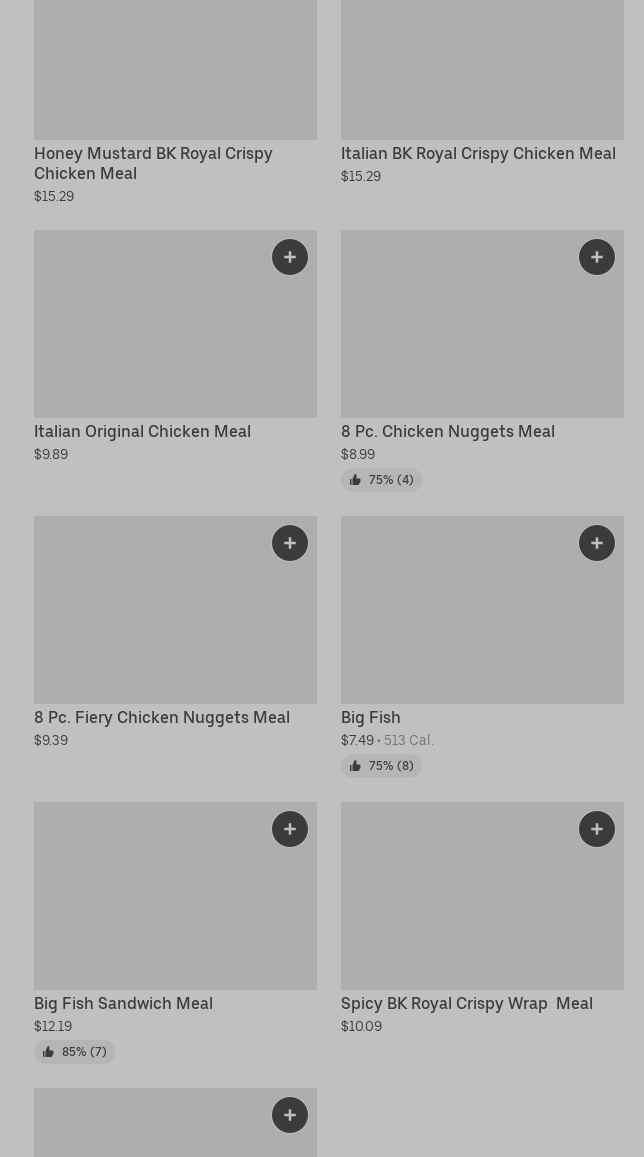Add 8 Pc. Fiery Chicken Nuggets Meal

(290, 543)
